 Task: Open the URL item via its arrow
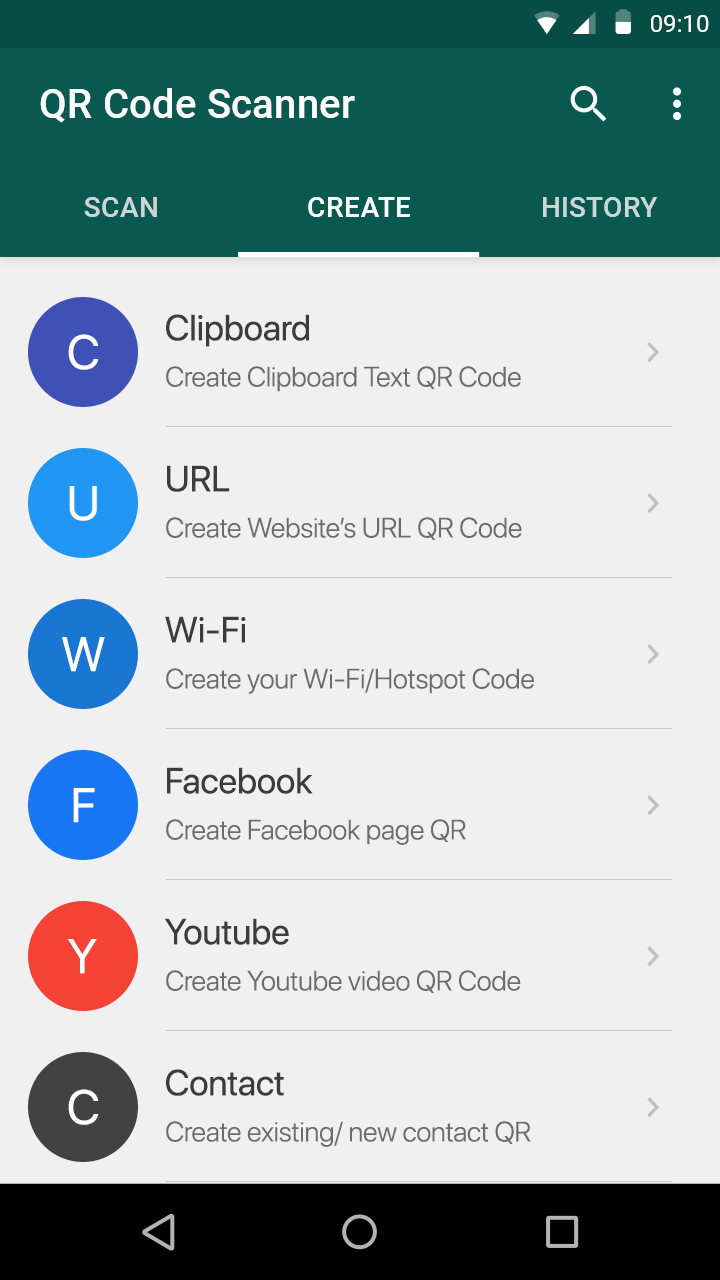point(653,503)
